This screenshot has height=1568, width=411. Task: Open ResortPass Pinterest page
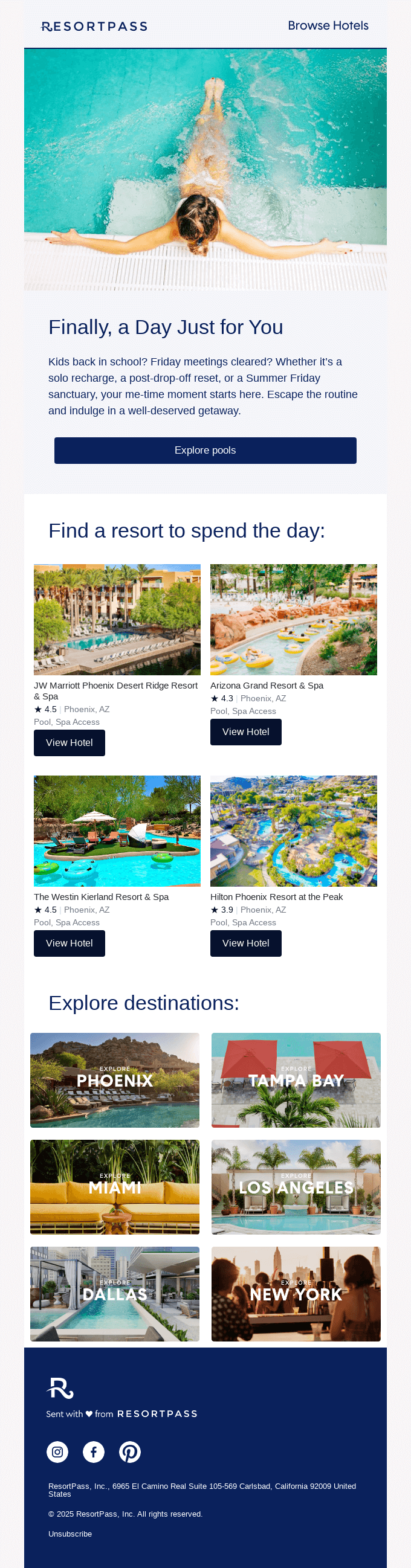coord(130,1452)
